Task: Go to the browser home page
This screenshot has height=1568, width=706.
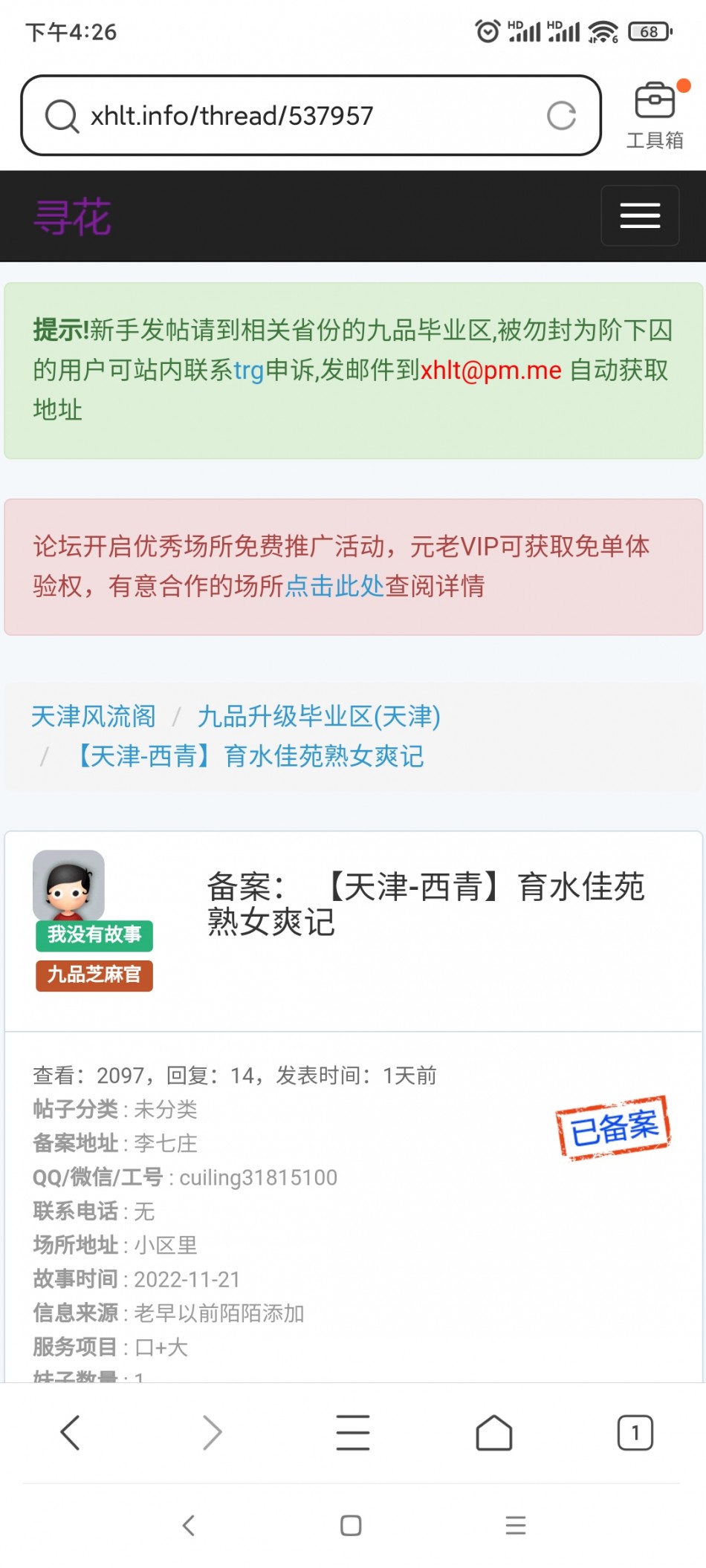Action: coord(494,1433)
